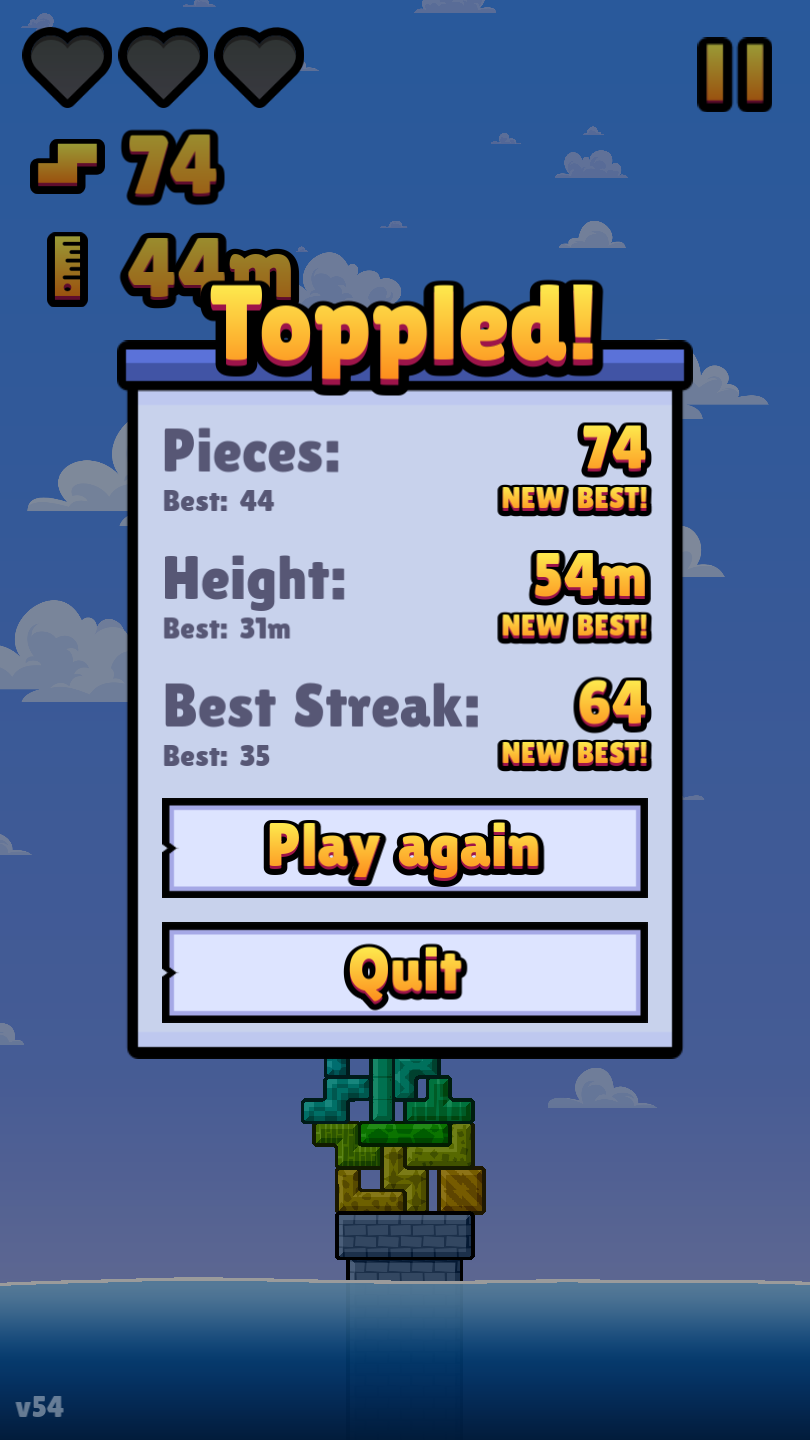Quit the game from the Toppled dialog

tap(404, 972)
